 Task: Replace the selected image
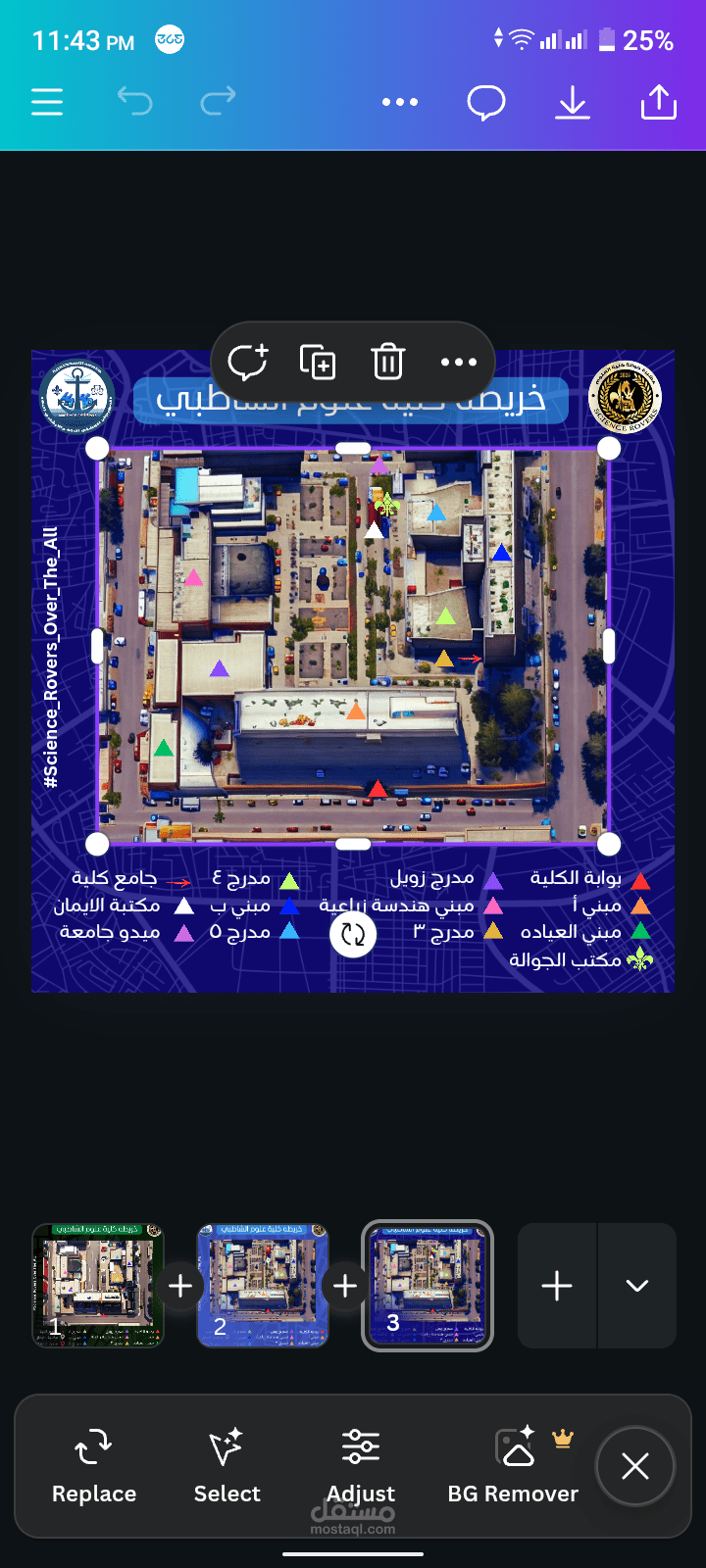(x=94, y=1466)
